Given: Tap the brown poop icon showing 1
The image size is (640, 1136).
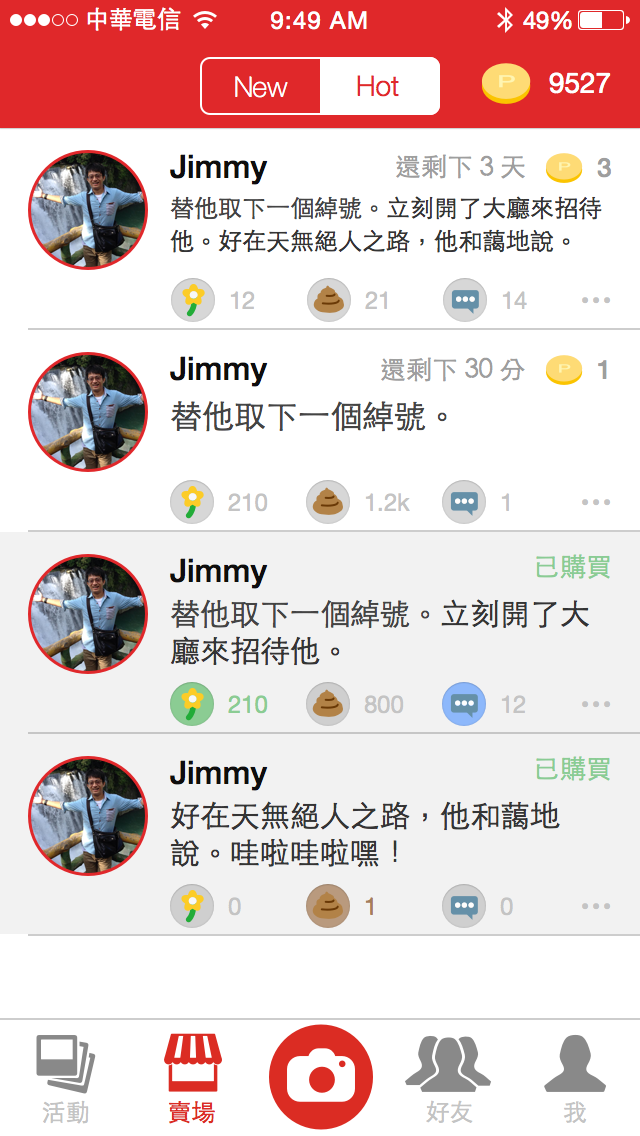Looking at the screenshot, I should pyautogui.click(x=328, y=906).
